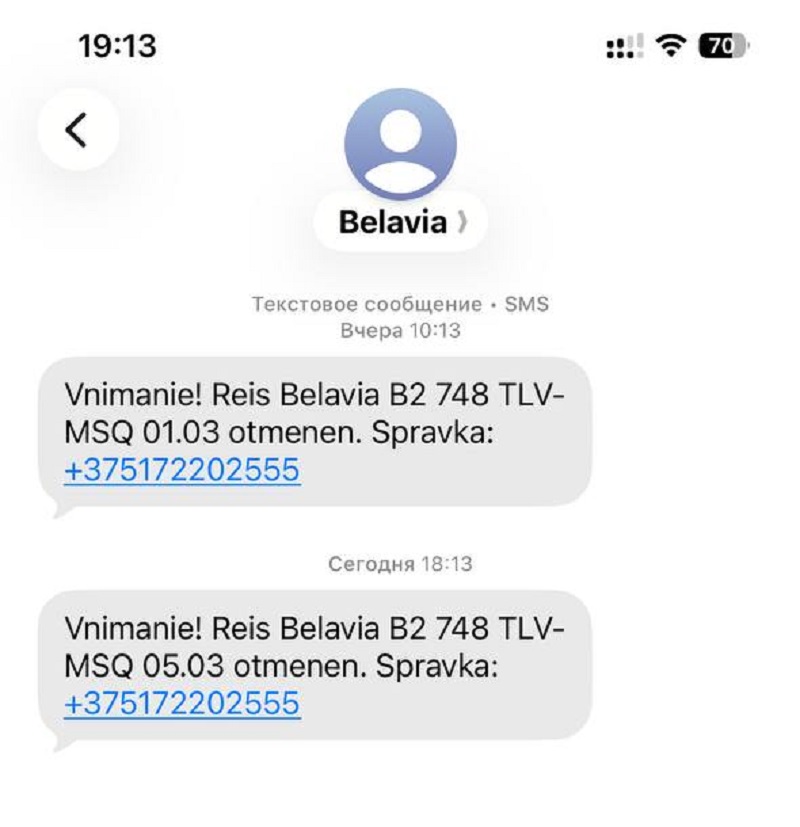Open Belavia contact details

[401, 222]
